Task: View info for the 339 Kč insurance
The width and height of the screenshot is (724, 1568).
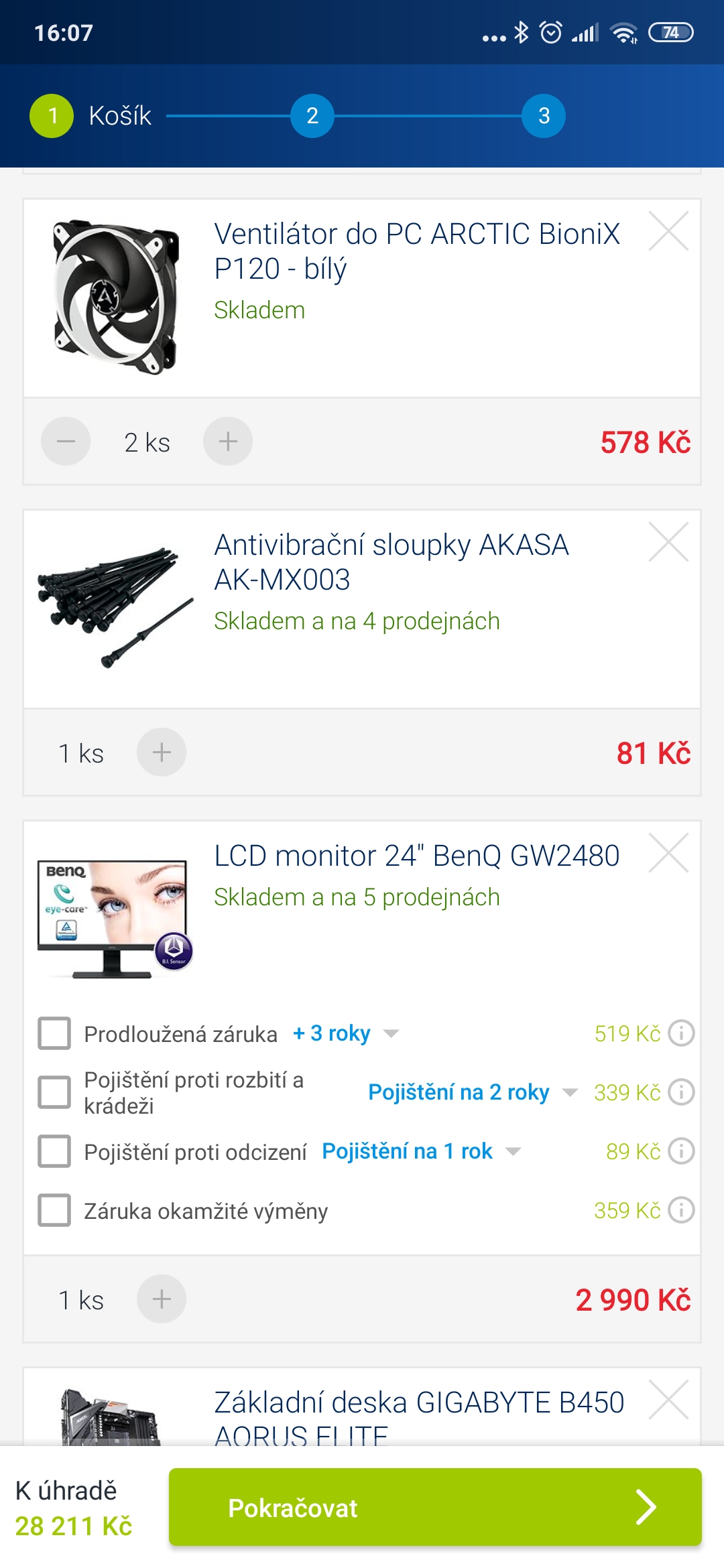Action: click(681, 1092)
